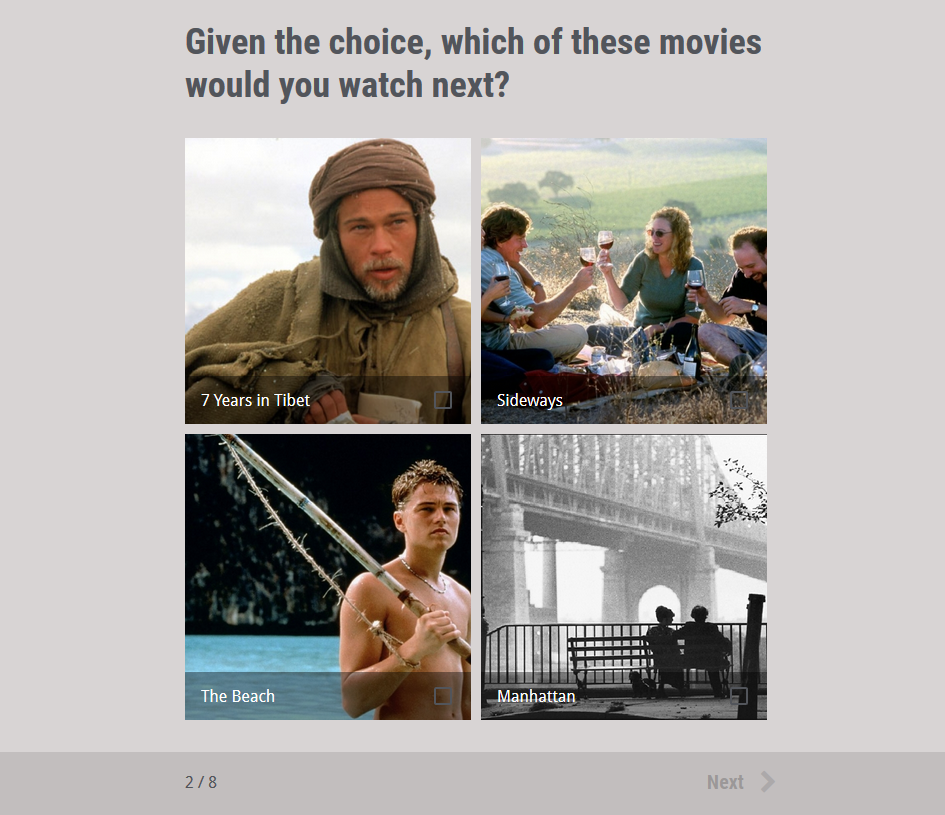Select the 7 Years in Tibet movie
The width and height of the screenshot is (945, 815).
[x=328, y=281]
